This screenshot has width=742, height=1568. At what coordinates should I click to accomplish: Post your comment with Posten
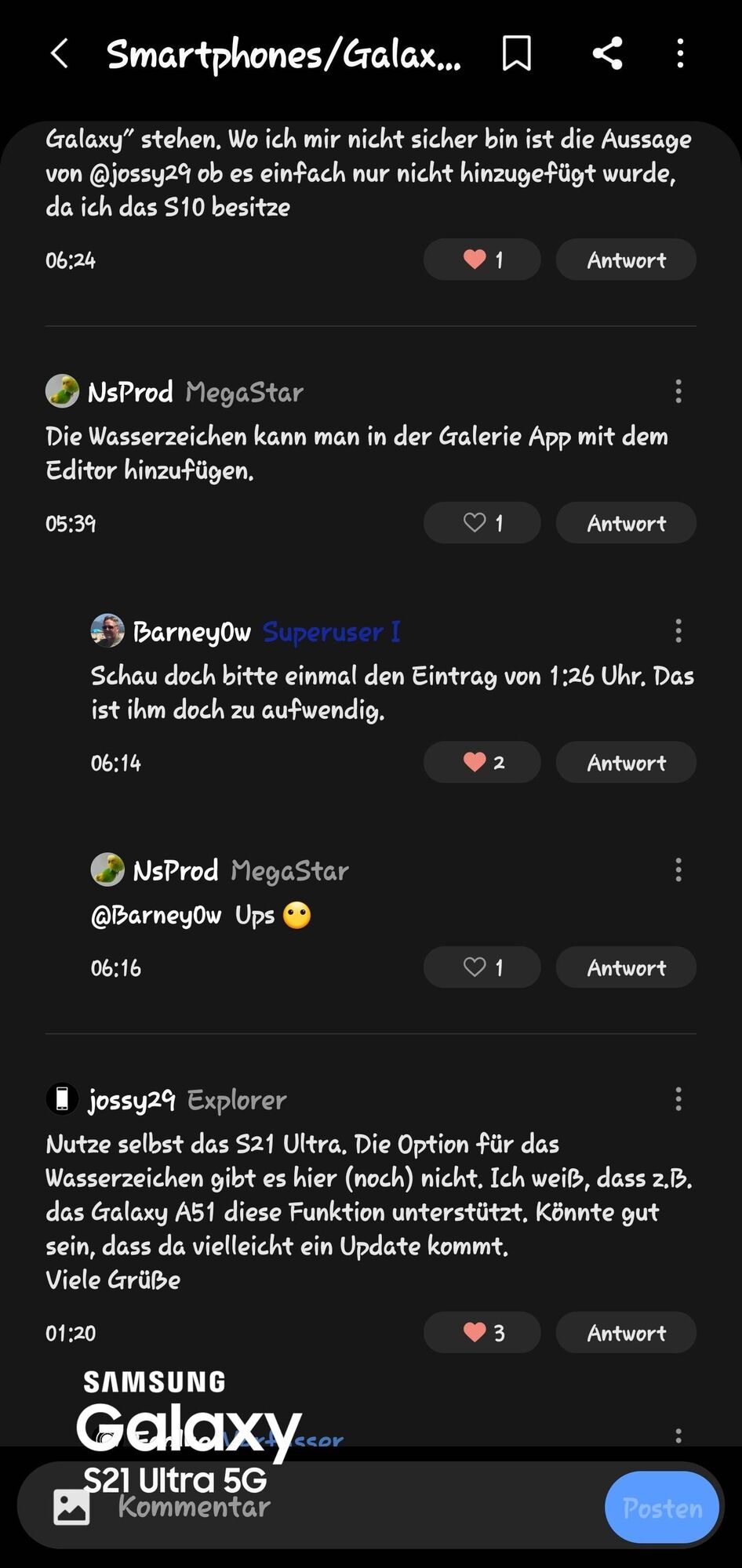click(x=661, y=1508)
